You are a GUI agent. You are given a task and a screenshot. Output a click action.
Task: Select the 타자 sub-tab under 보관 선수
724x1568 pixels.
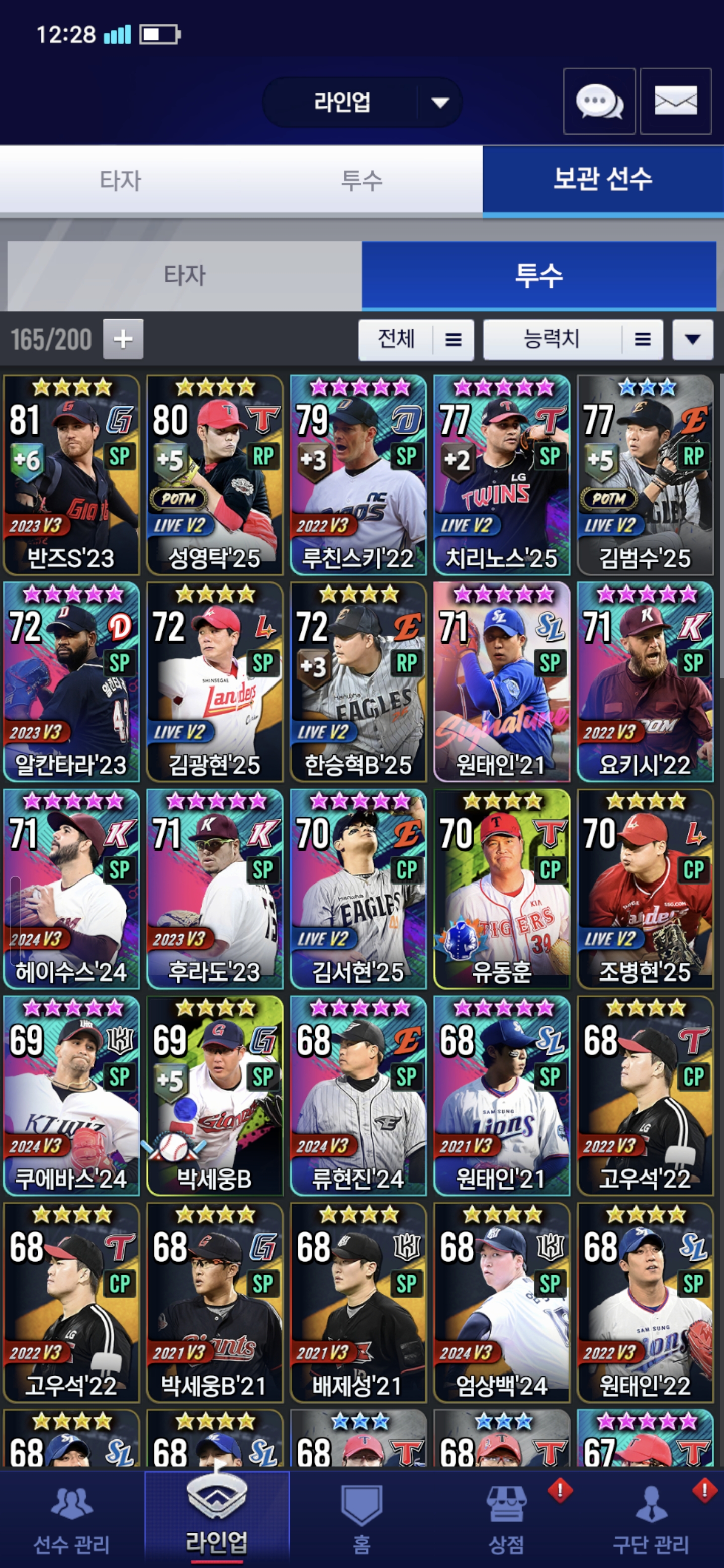click(x=185, y=276)
